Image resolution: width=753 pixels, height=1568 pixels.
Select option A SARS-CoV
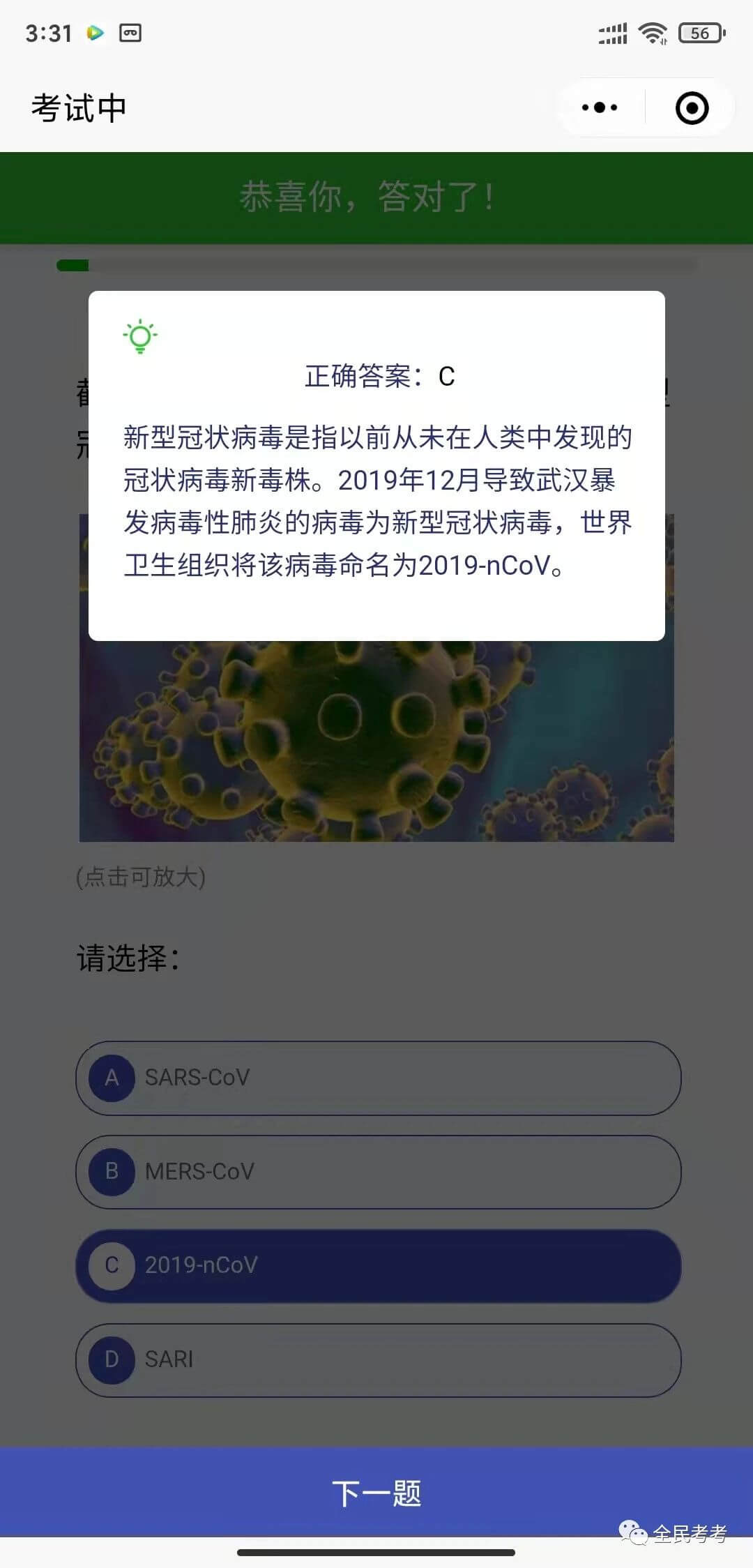click(378, 1078)
